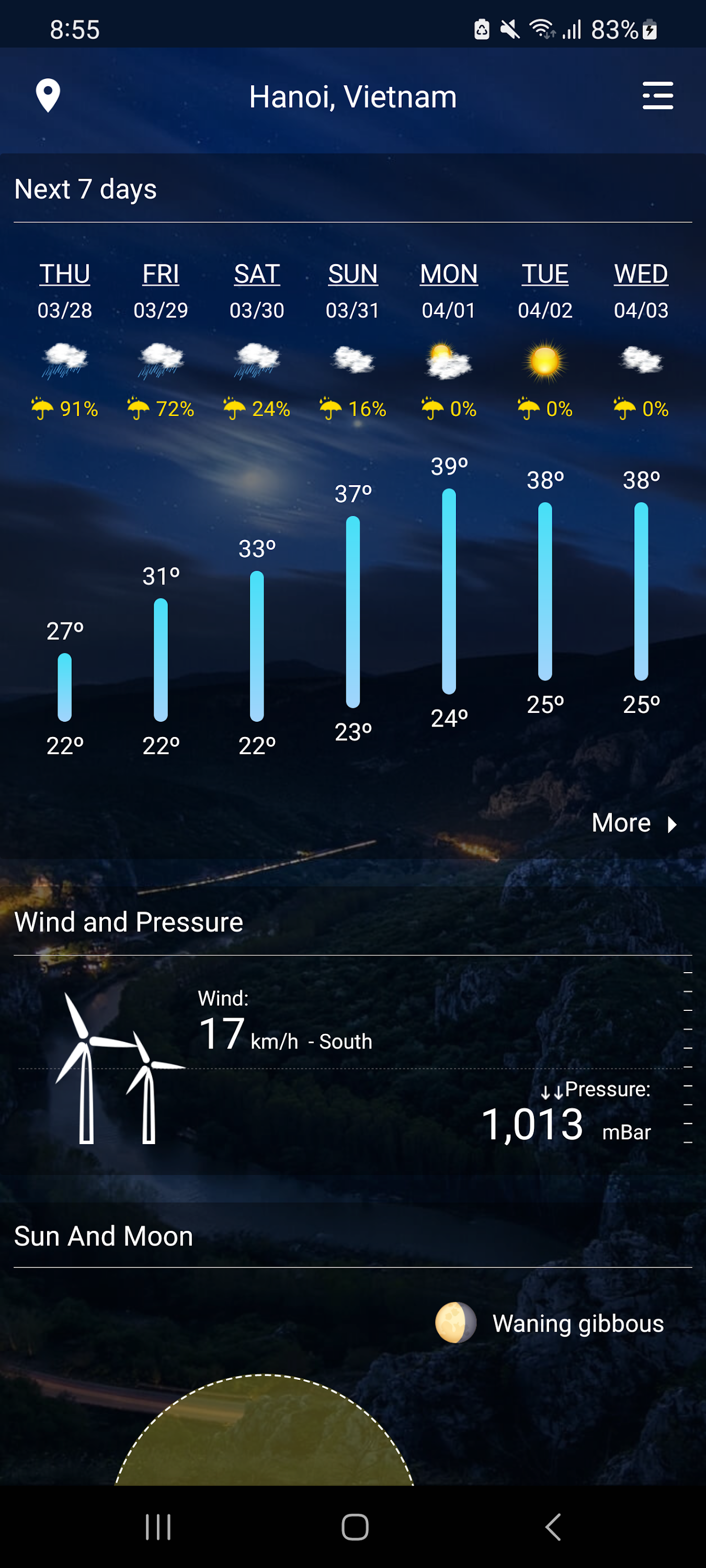Select the FRI 03/29 day
The image size is (706, 1568).
pyautogui.click(x=161, y=274)
